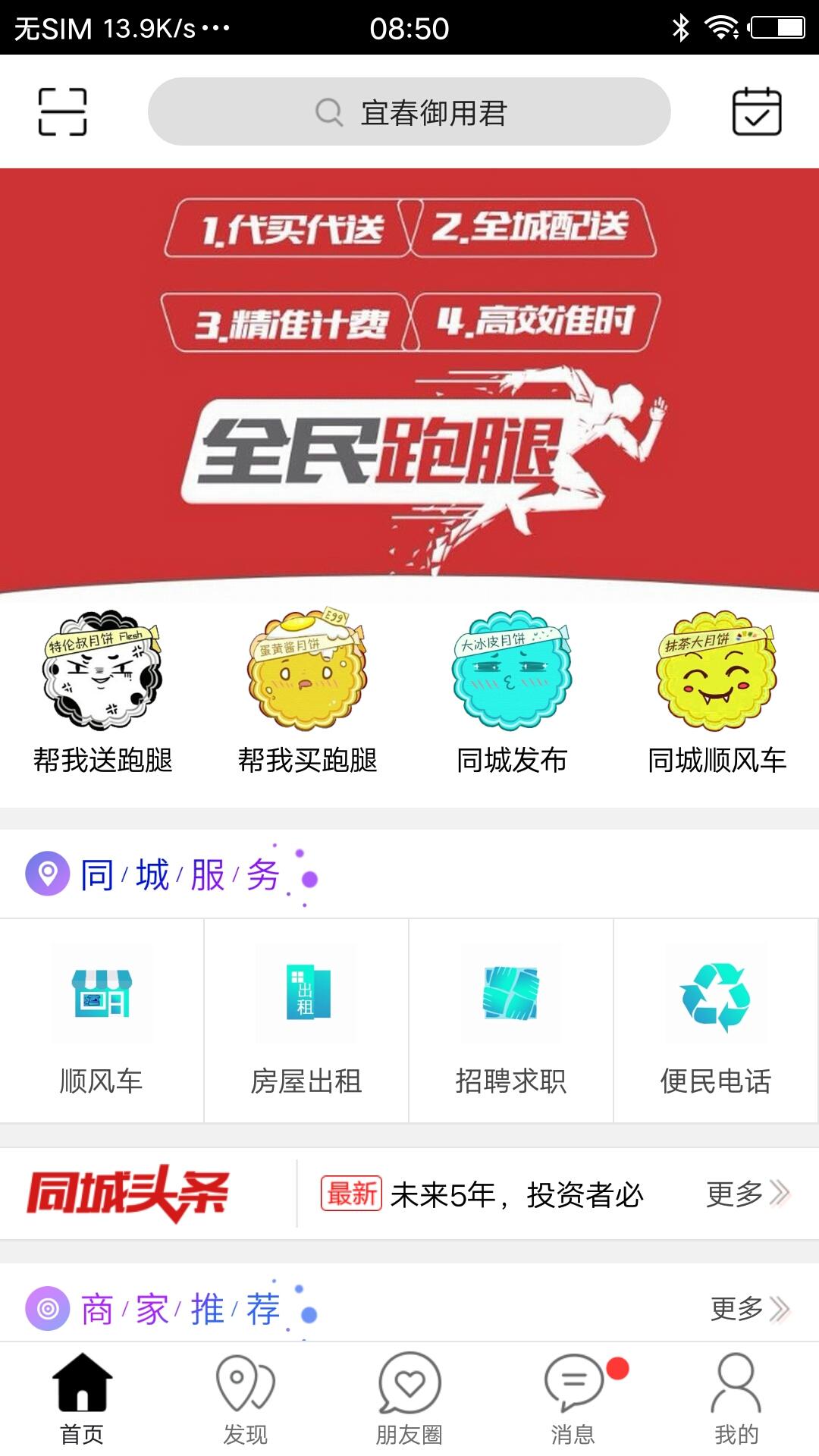This screenshot has width=819, height=1456.
Task: Expand 更多 headlines in 同城头条
Action: click(747, 1193)
